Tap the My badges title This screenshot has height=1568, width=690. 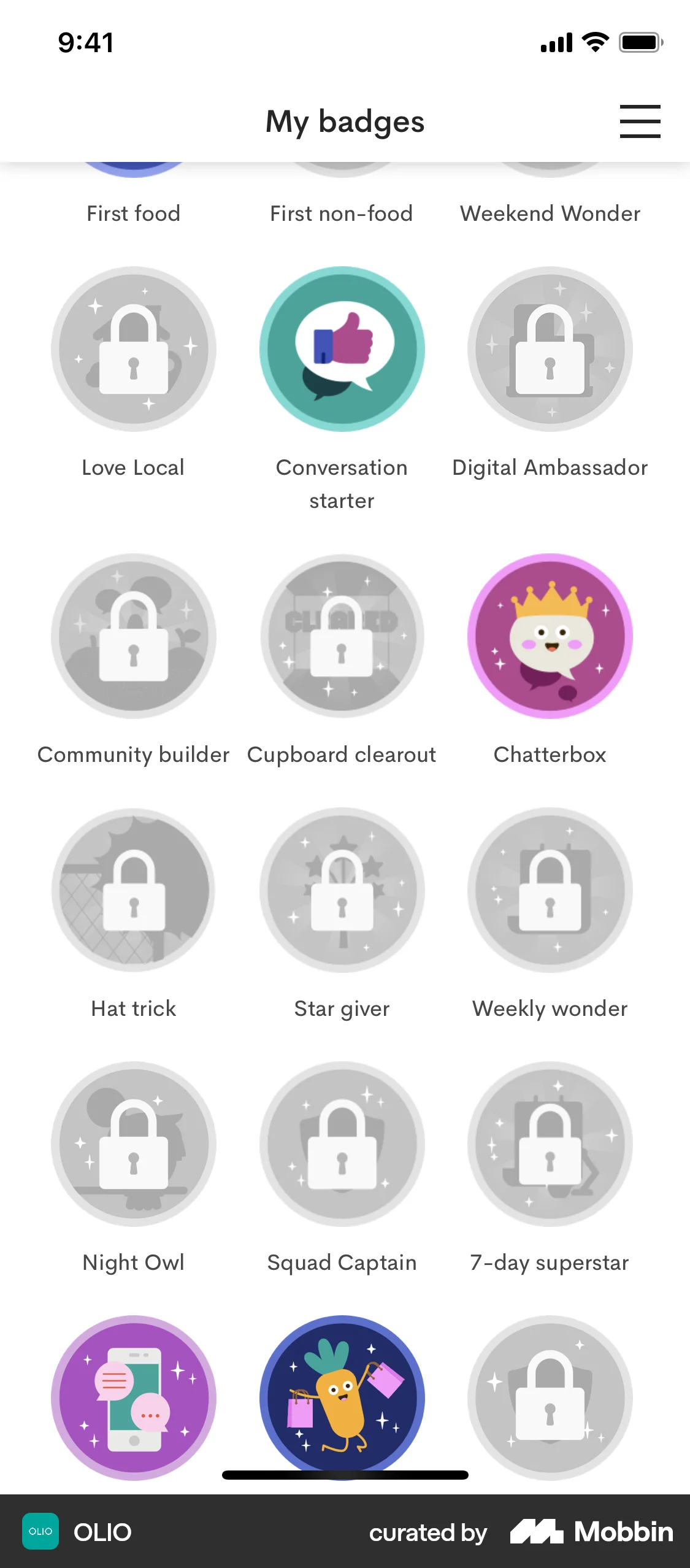[x=345, y=121]
